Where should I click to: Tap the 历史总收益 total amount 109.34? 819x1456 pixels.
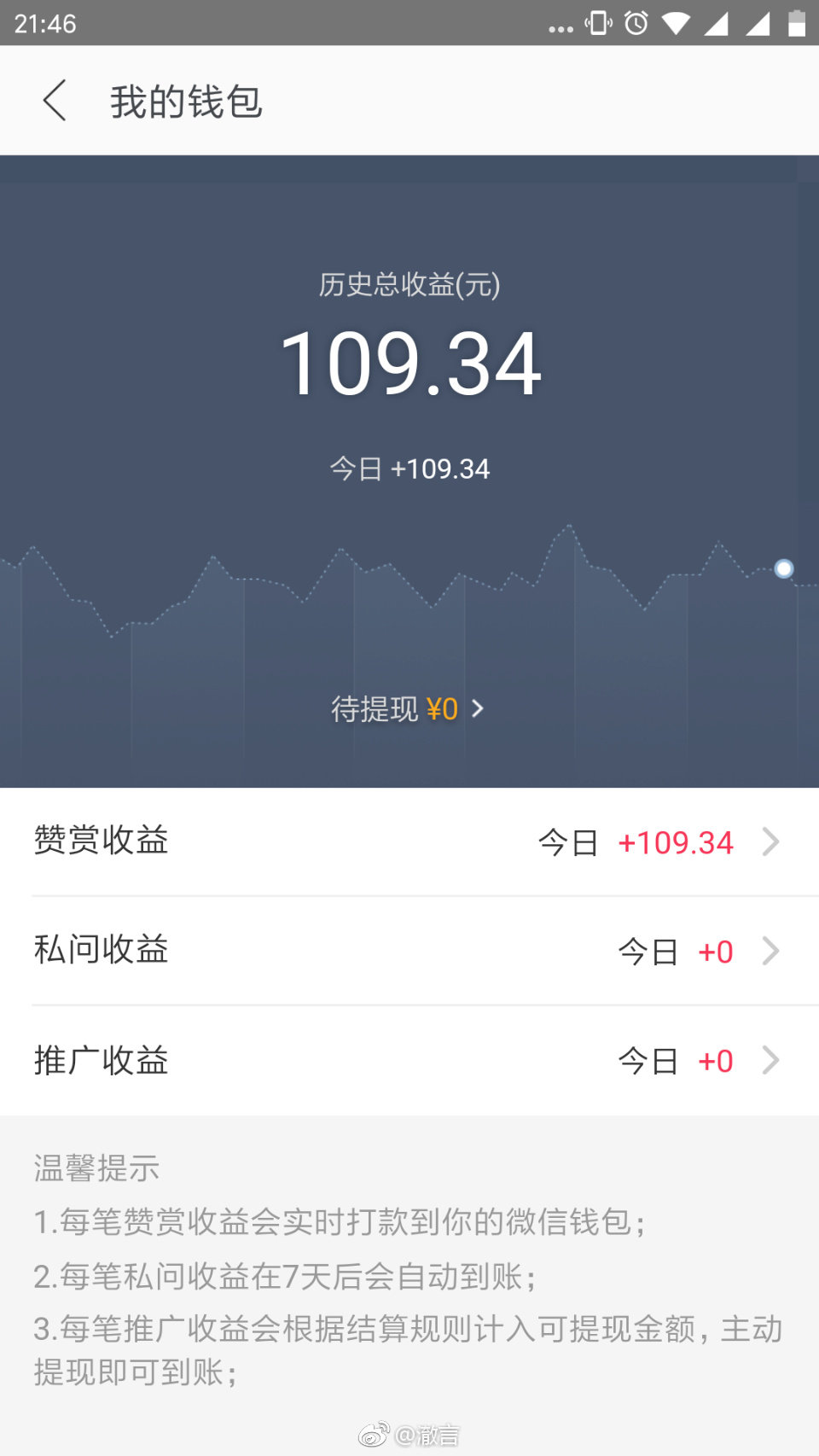pos(409,363)
